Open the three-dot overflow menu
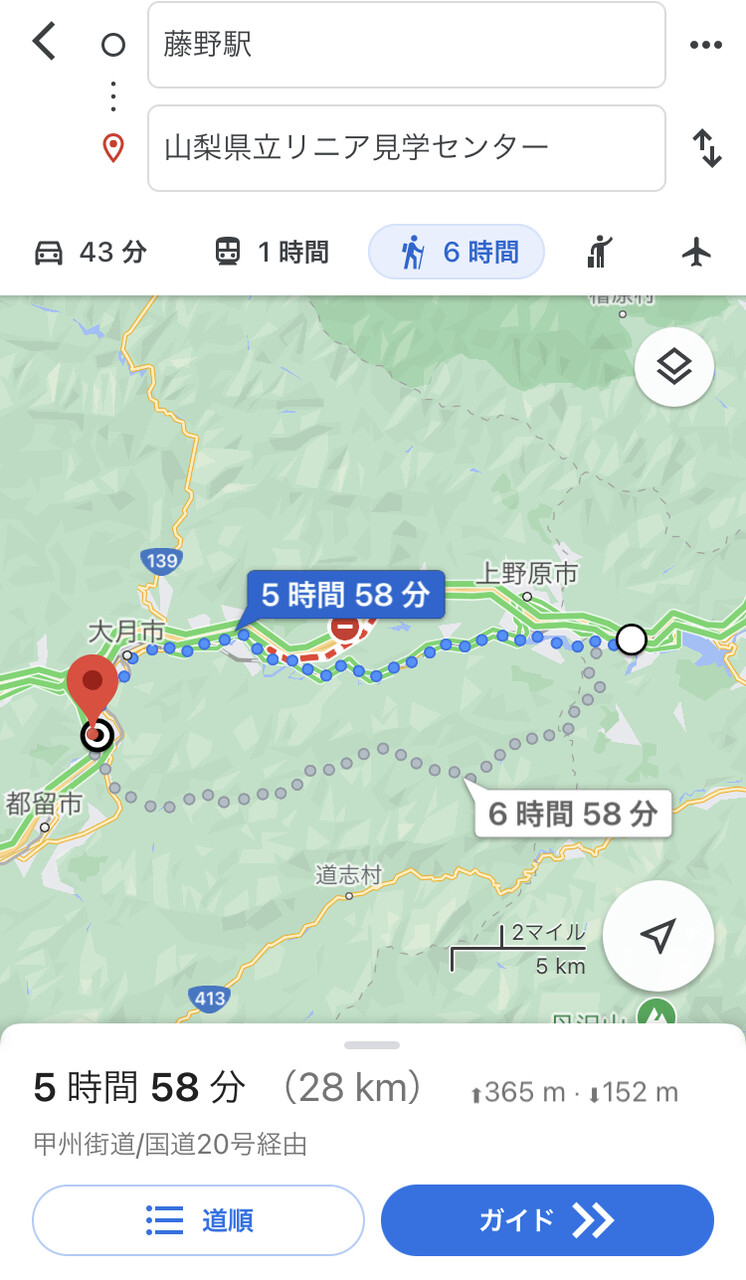Viewport: 746px width, 1280px height. (706, 45)
